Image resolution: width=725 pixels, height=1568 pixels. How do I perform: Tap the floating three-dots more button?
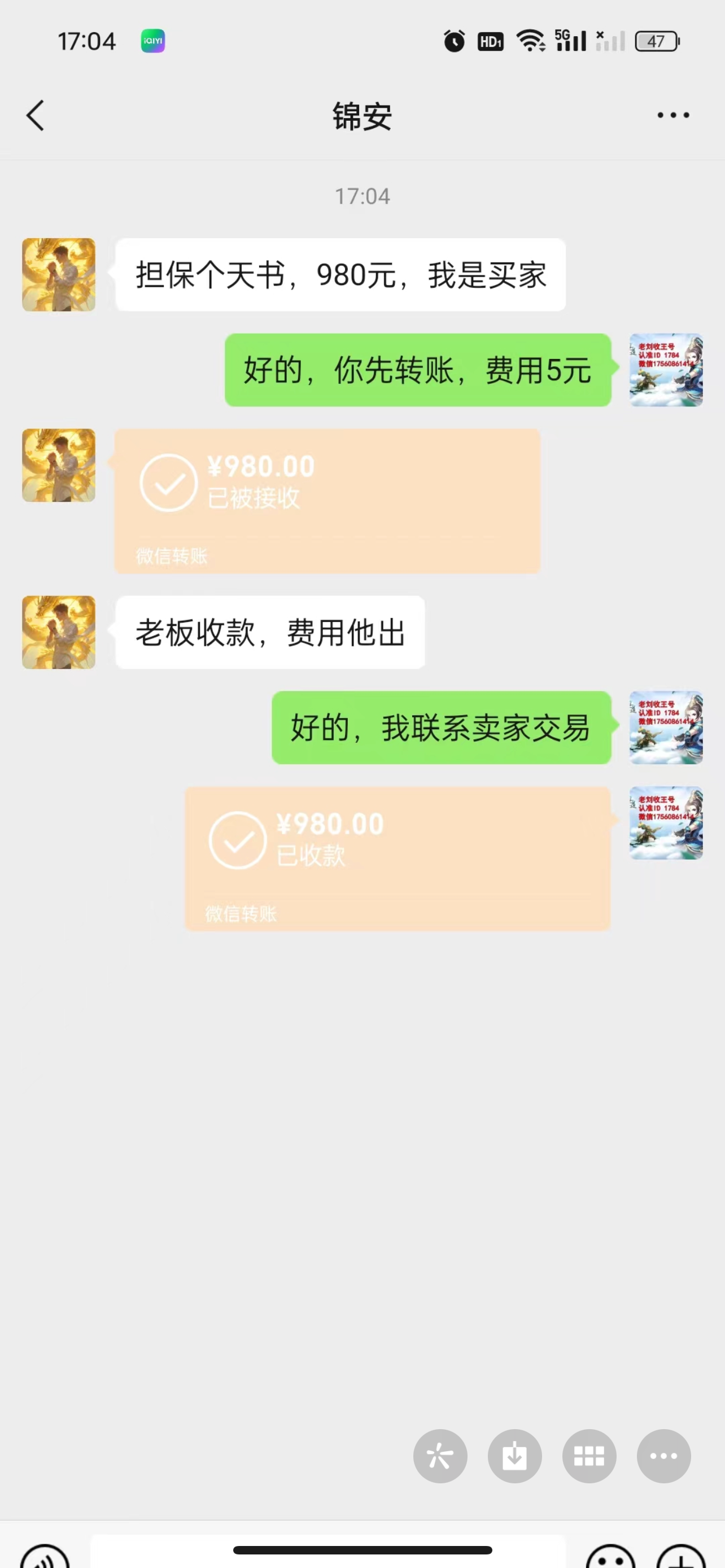[663, 1456]
